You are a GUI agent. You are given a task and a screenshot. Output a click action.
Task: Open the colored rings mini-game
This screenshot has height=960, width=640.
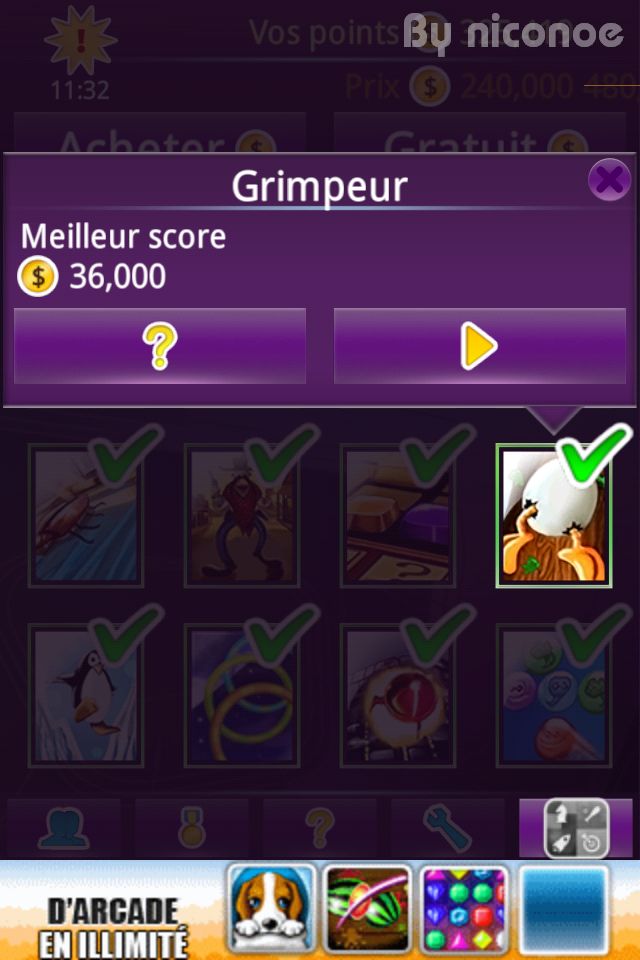[241, 695]
